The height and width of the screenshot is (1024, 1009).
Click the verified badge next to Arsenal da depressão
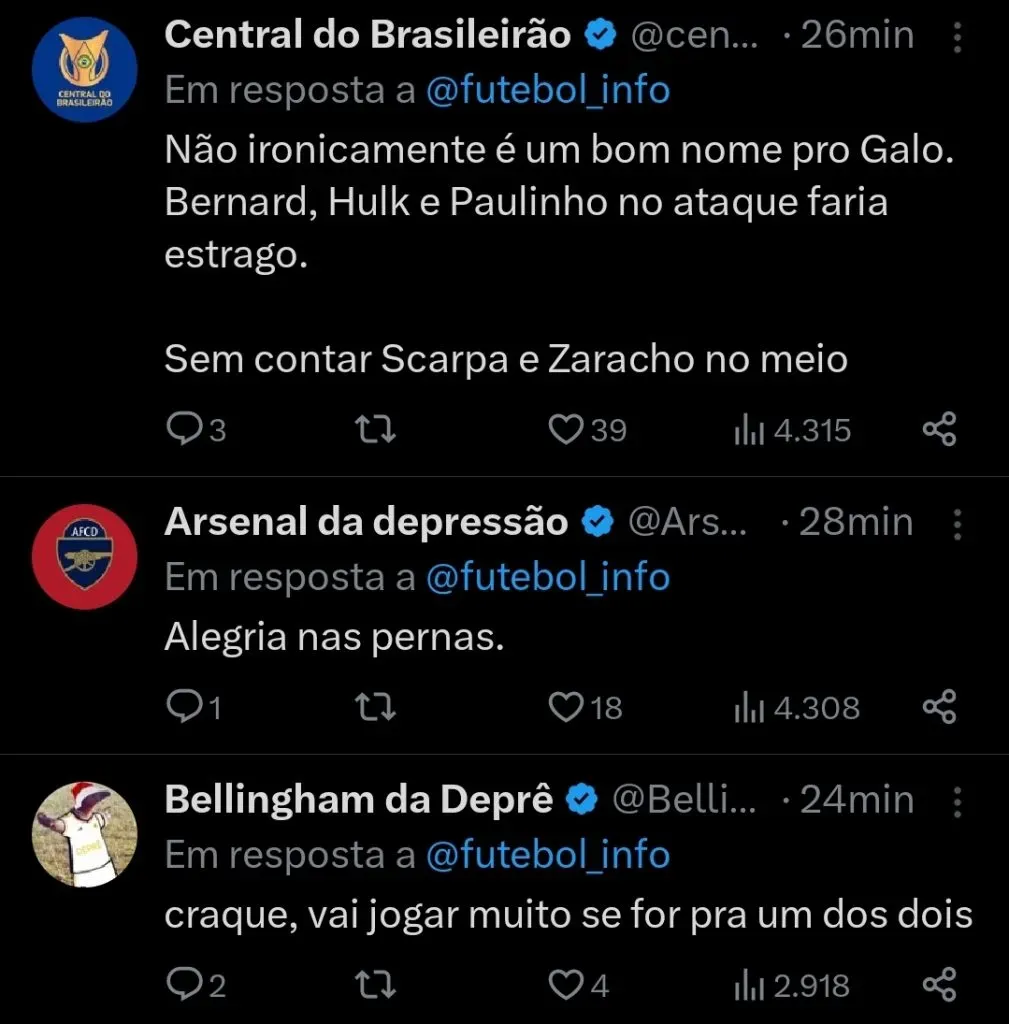598,520
